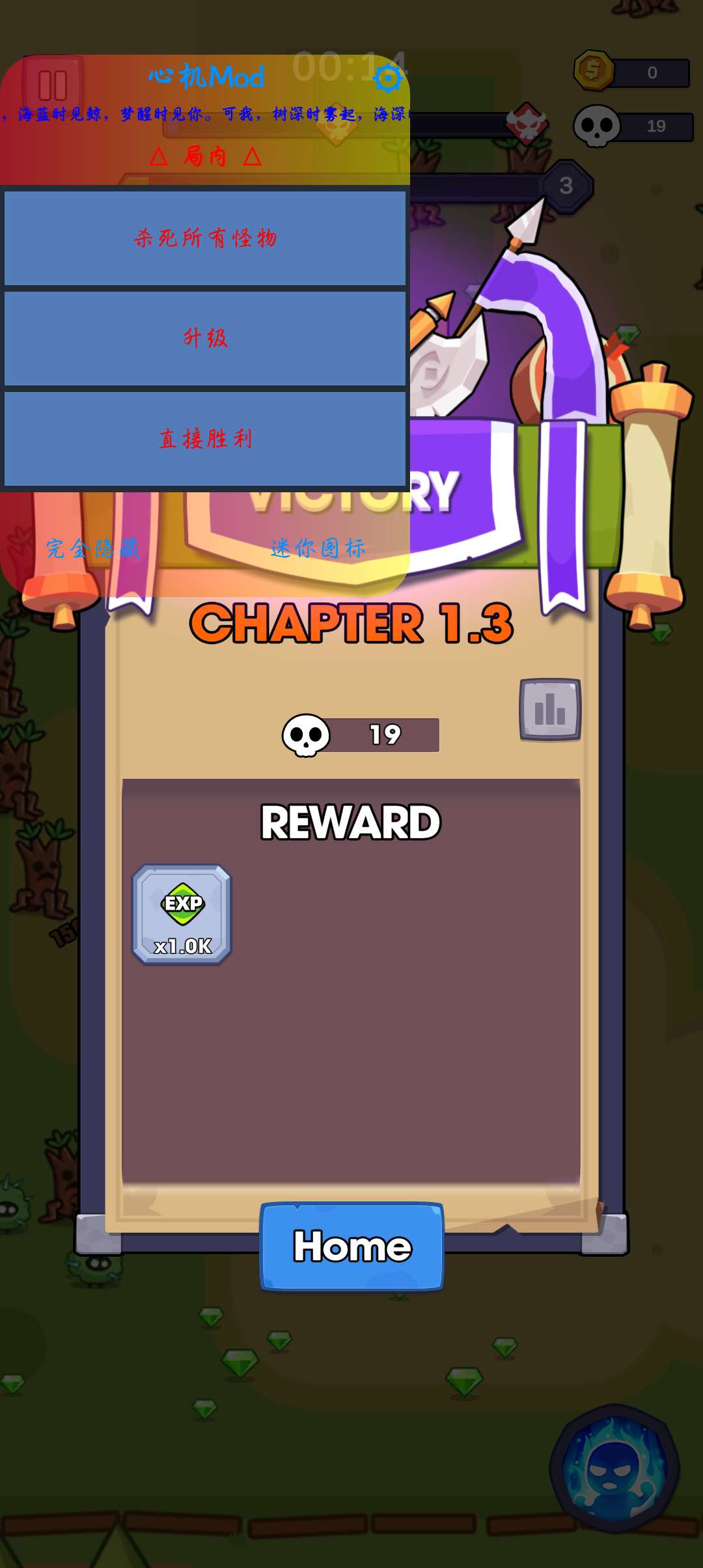Switch the mod menu to 迷你图标
Image resolution: width=703 pixels, height=1568 pixels.
tap(318, 548)
